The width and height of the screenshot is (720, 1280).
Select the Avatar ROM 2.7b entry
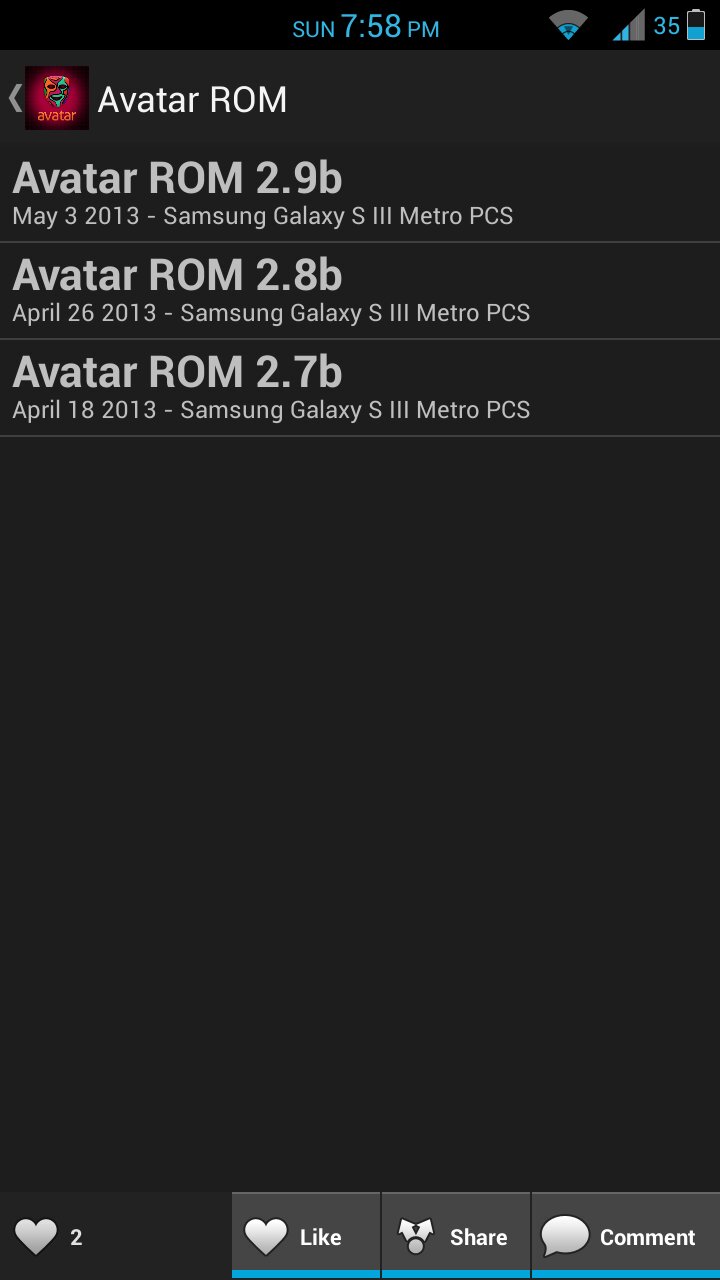click(360, 388)
